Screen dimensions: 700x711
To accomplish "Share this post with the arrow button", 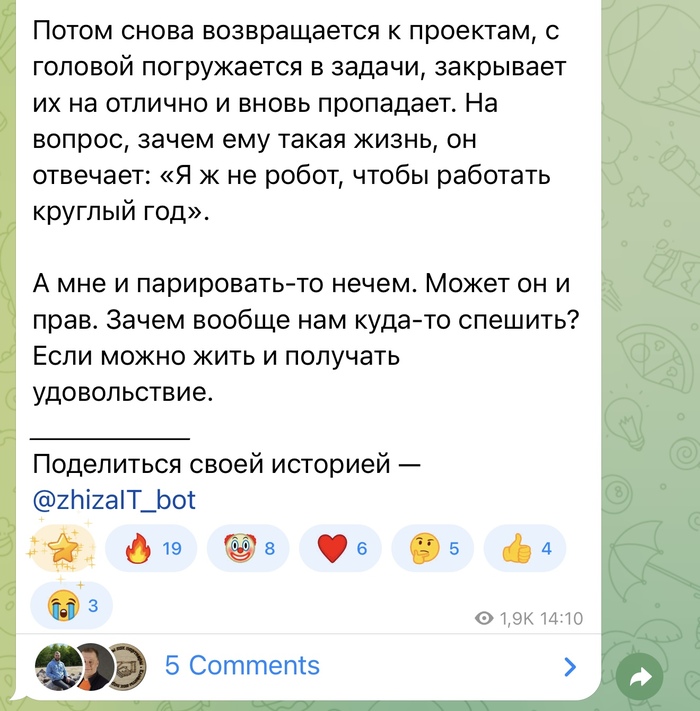I will [x=640, y=678].
